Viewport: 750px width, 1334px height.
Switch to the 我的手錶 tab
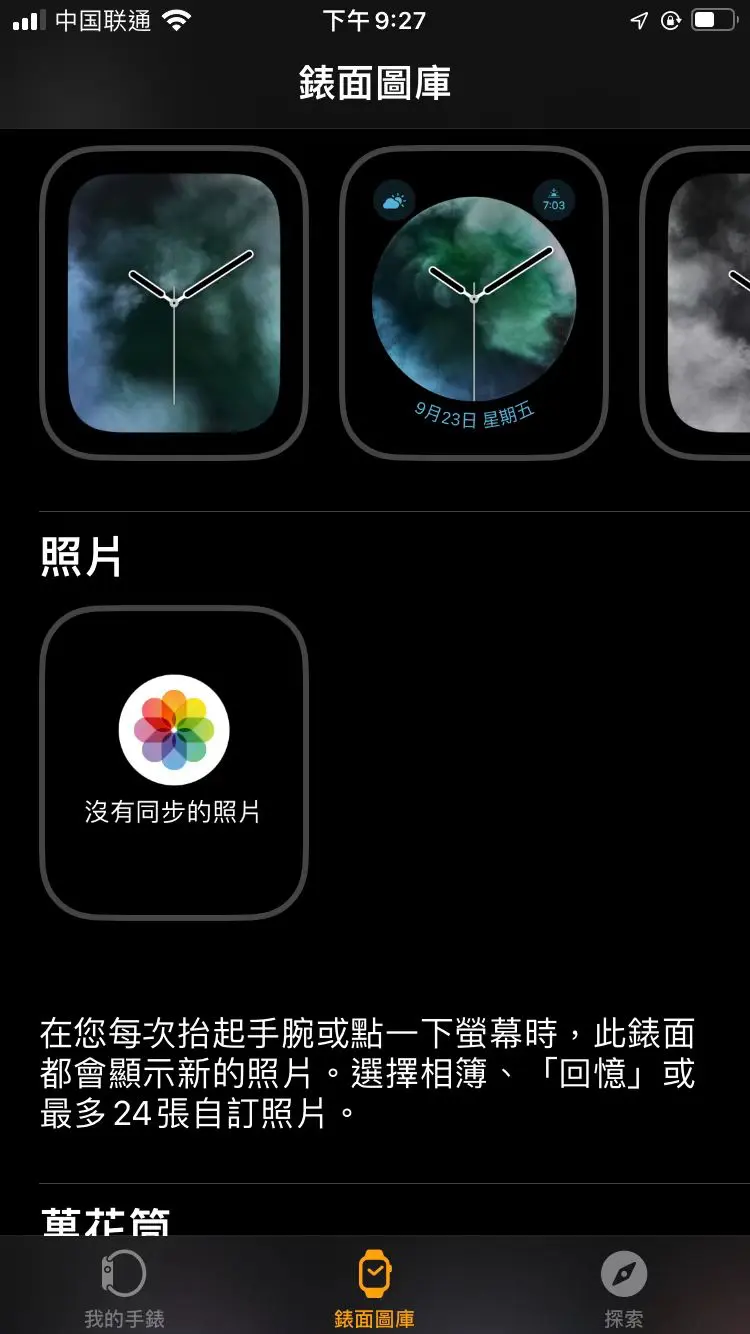pyautogui.click(x=124, y=1288)
